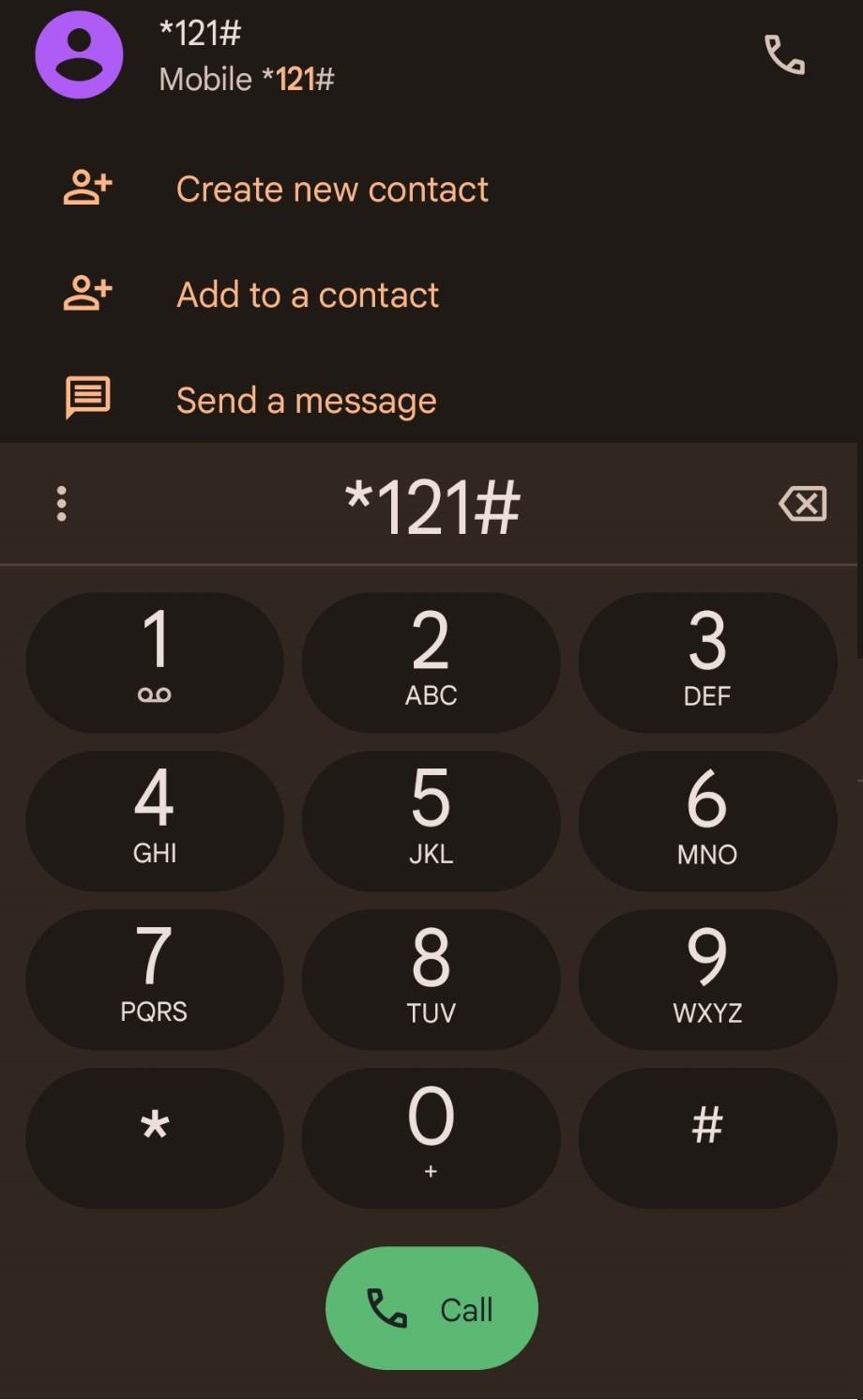Start the call with green Call button
The width and height of the screenshot is (863, 1400).
pyautogui.click(x=431, y=1308)
